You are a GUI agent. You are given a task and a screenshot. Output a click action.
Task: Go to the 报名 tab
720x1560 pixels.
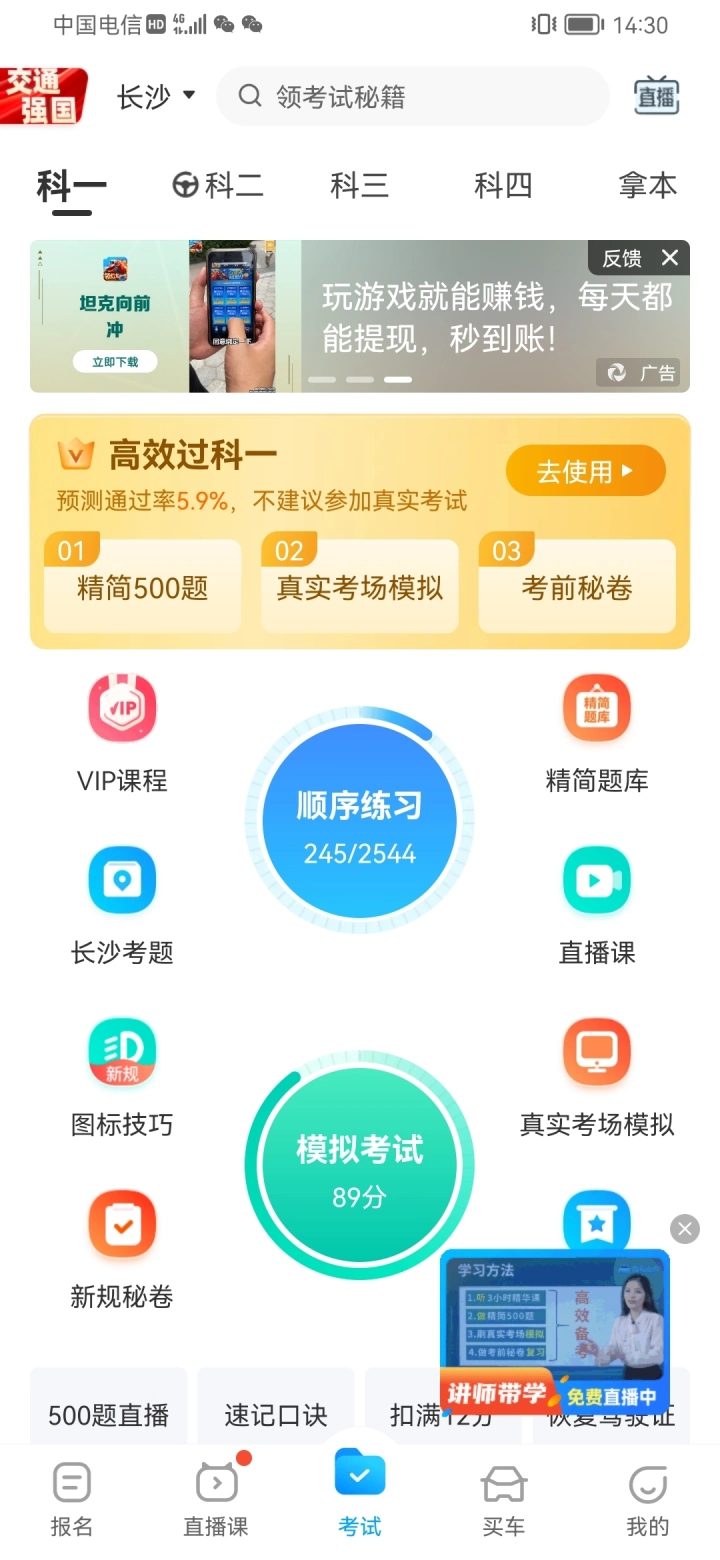[x=71, y=1498]
